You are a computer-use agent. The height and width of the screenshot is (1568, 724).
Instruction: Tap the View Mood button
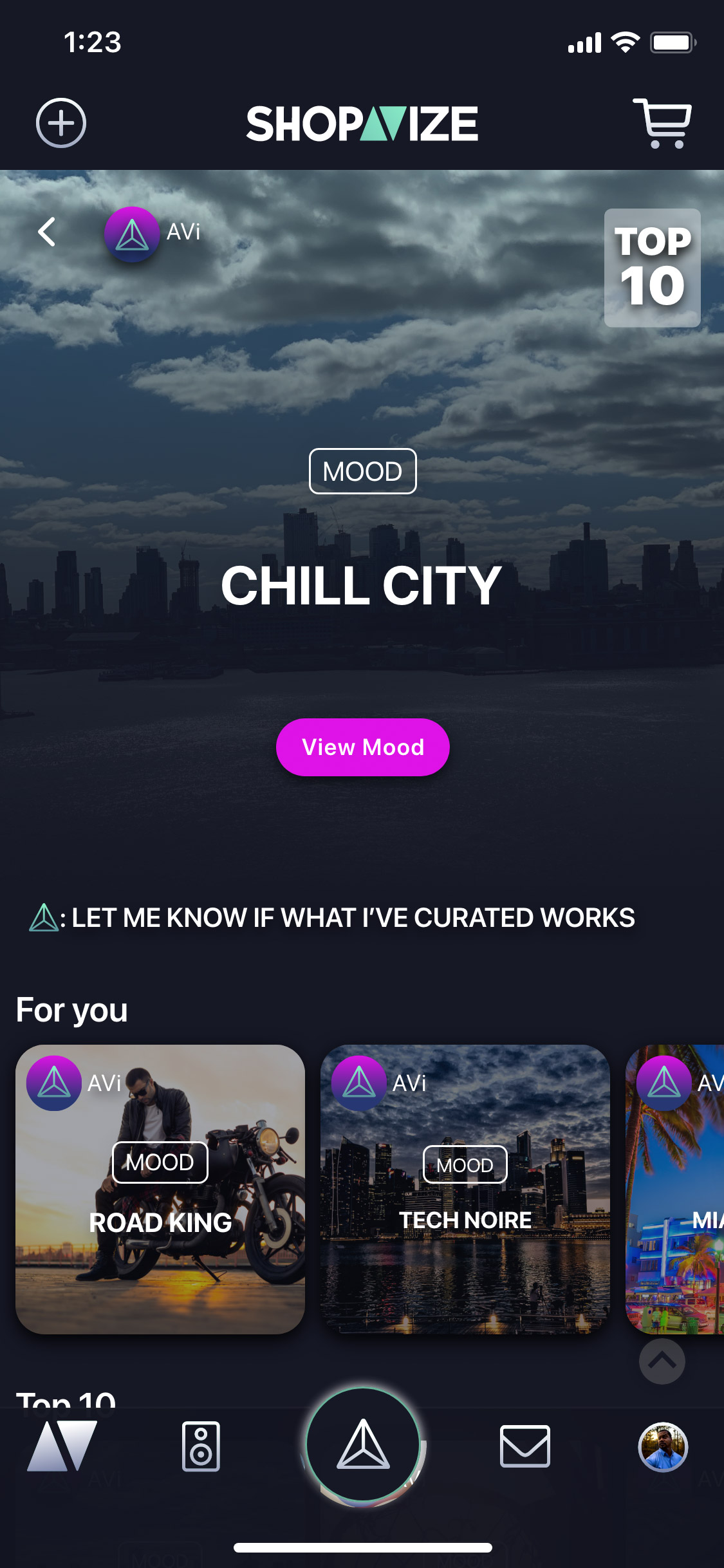pyautogui.click(x=362, y=747)
